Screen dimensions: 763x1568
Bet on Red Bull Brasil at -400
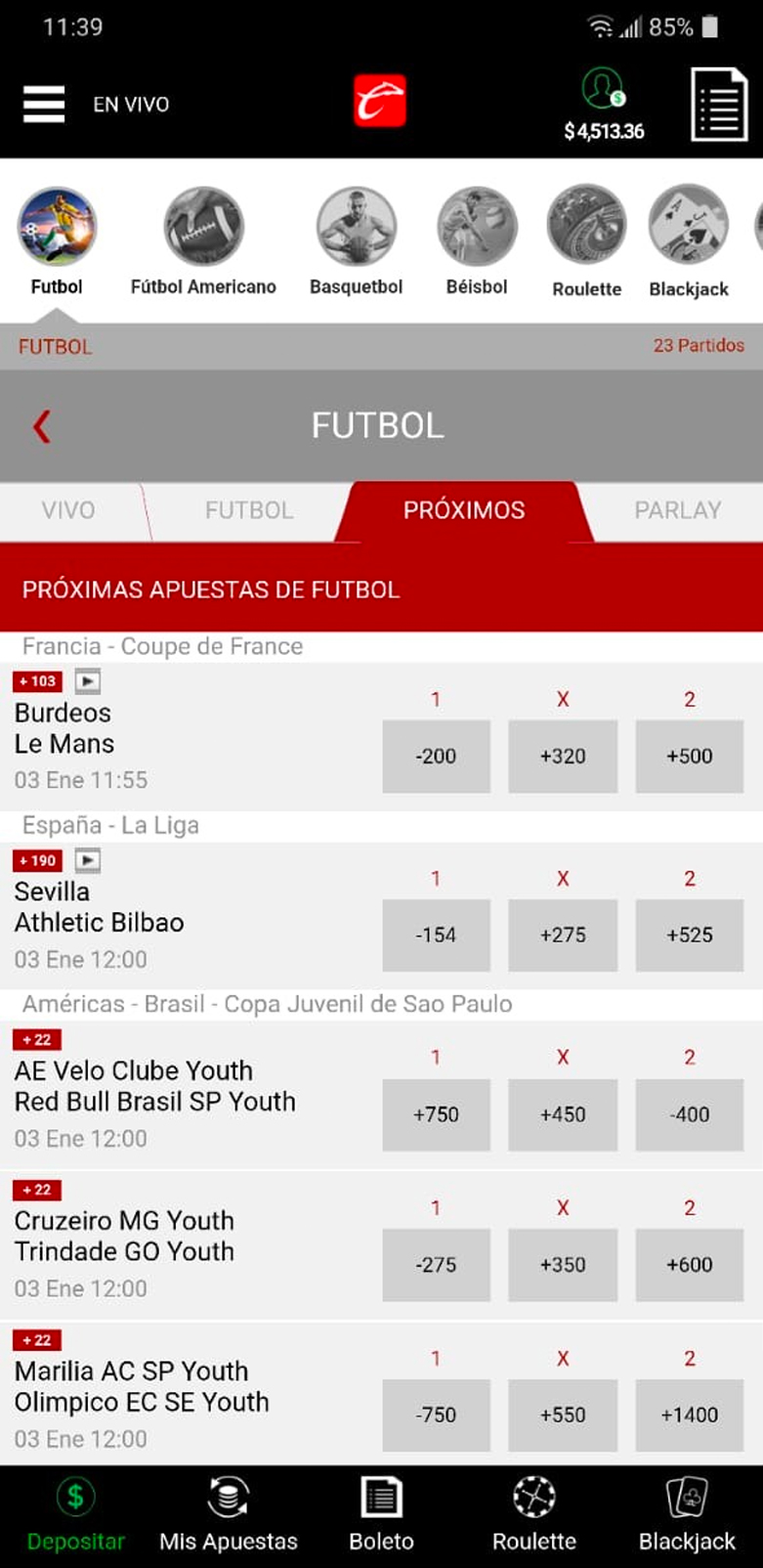(x=690, y=1114)
